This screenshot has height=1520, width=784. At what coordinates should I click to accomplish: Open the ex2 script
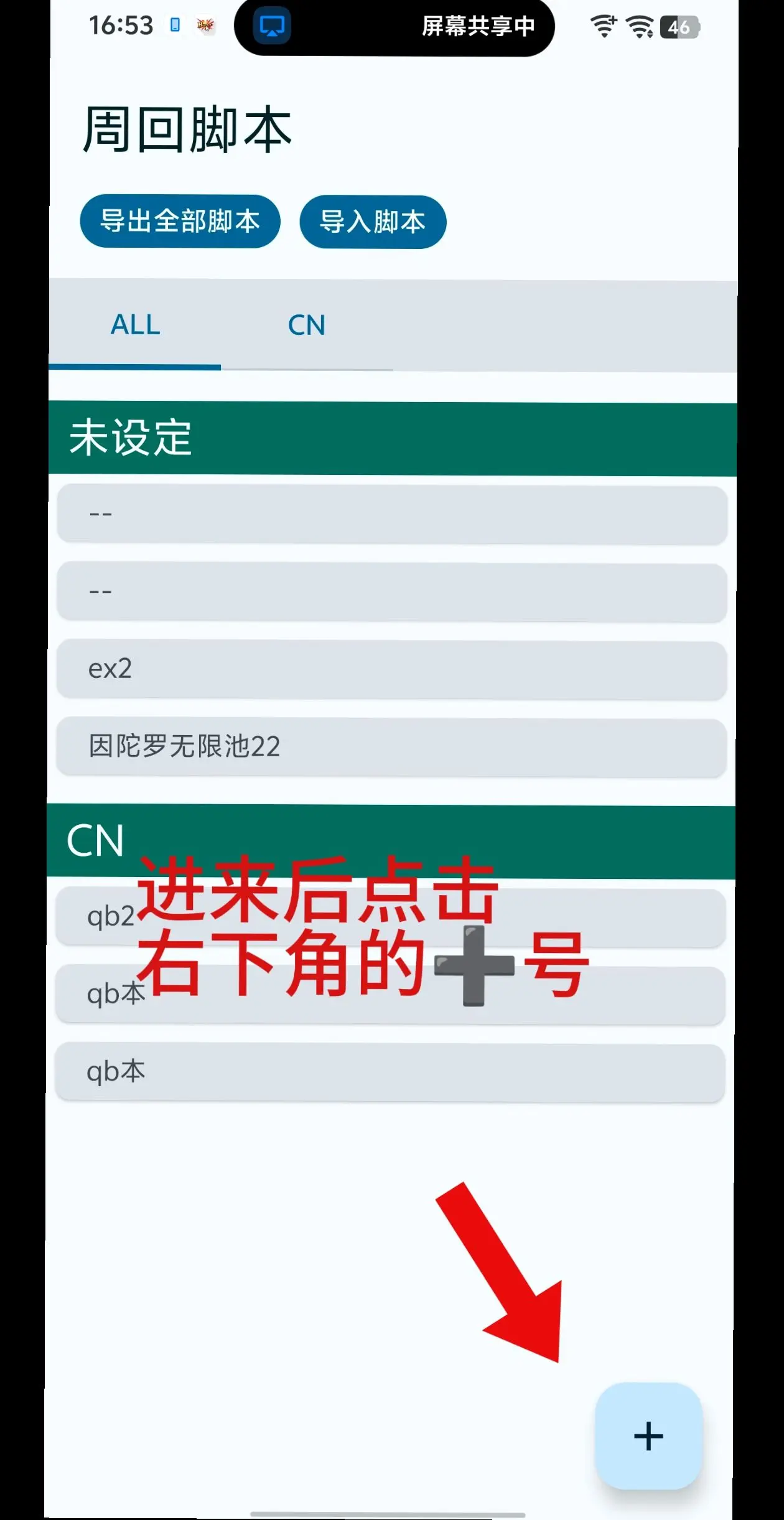click(391, 670)
